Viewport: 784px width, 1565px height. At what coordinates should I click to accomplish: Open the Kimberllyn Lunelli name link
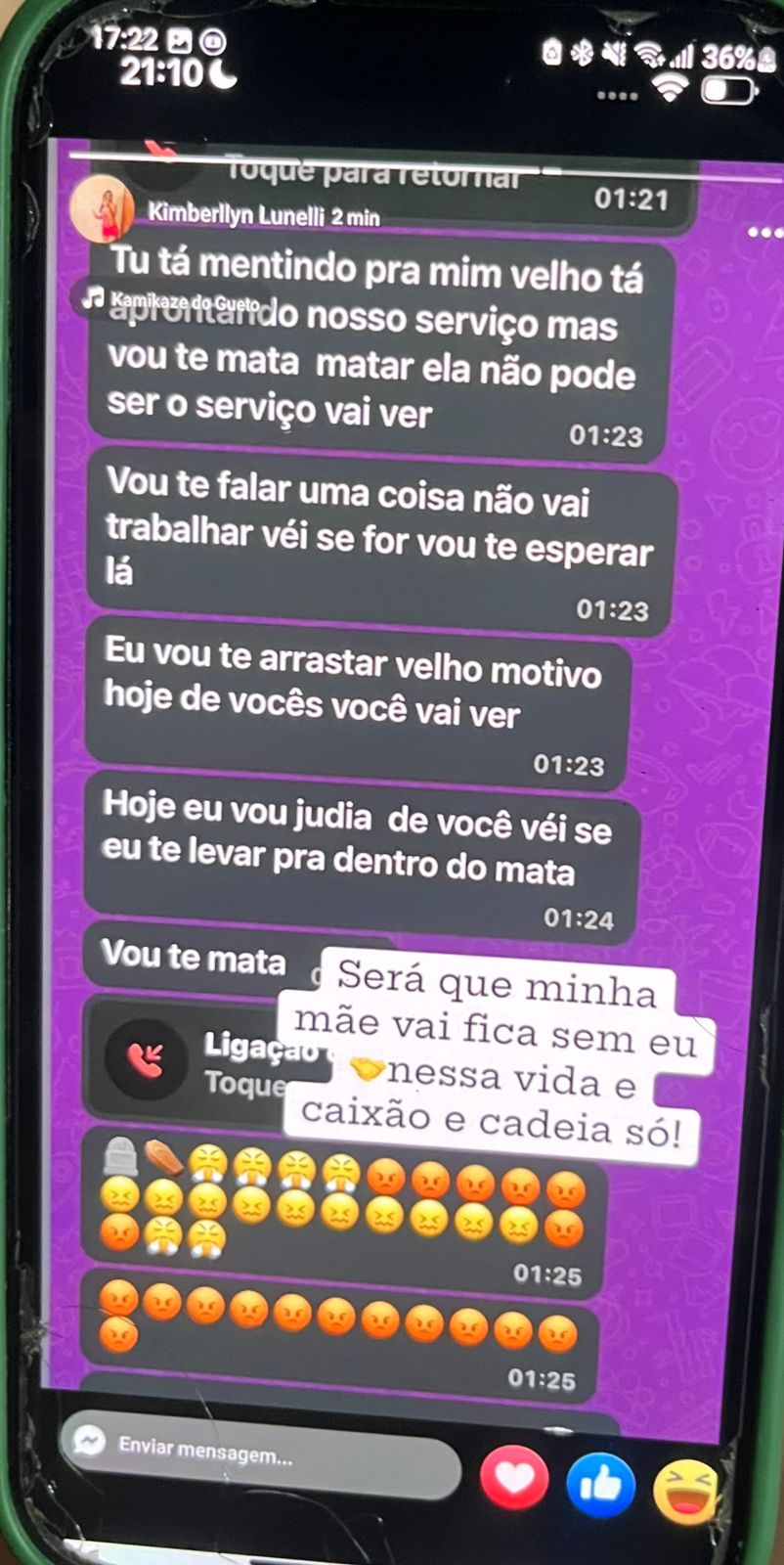[236, 214]
